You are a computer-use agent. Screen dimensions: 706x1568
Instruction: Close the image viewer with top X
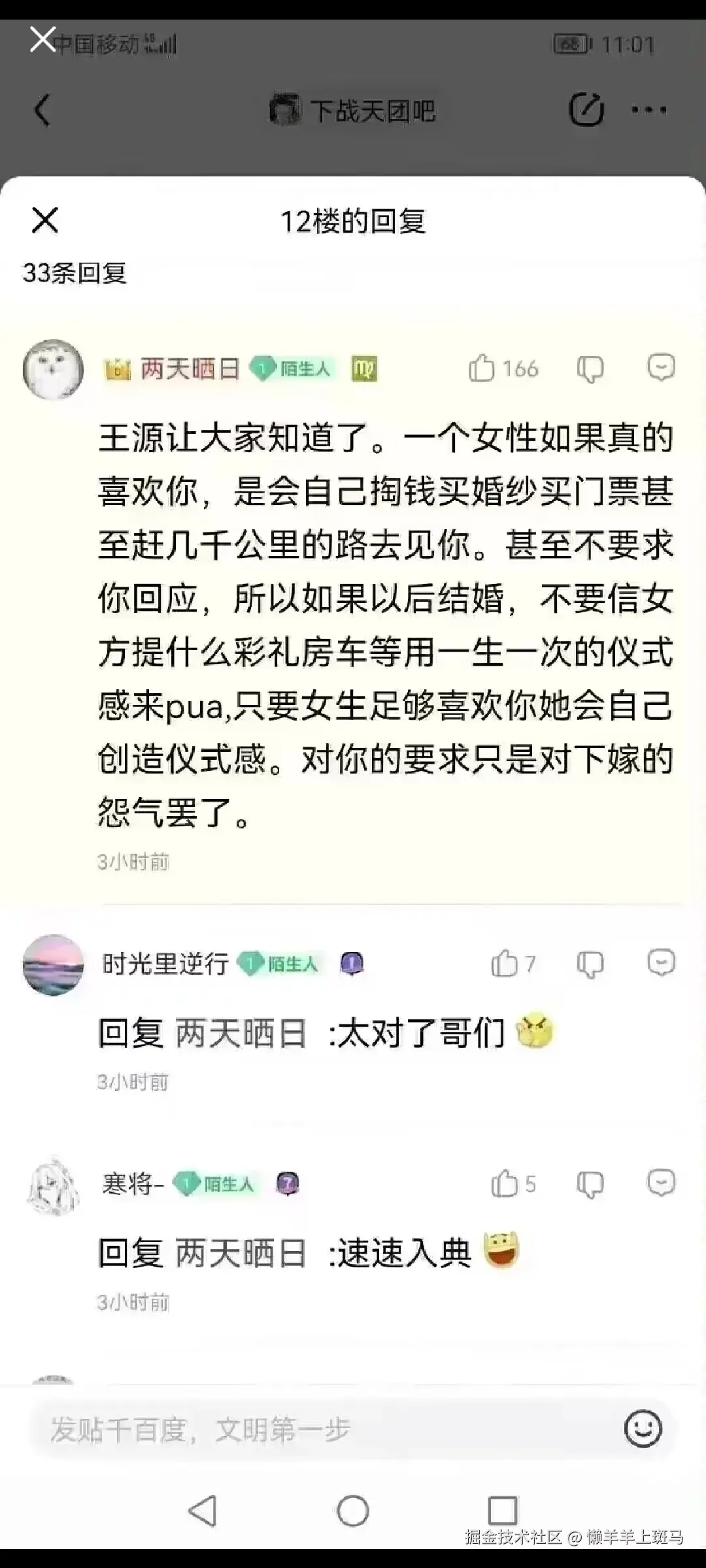coord(42,39)
